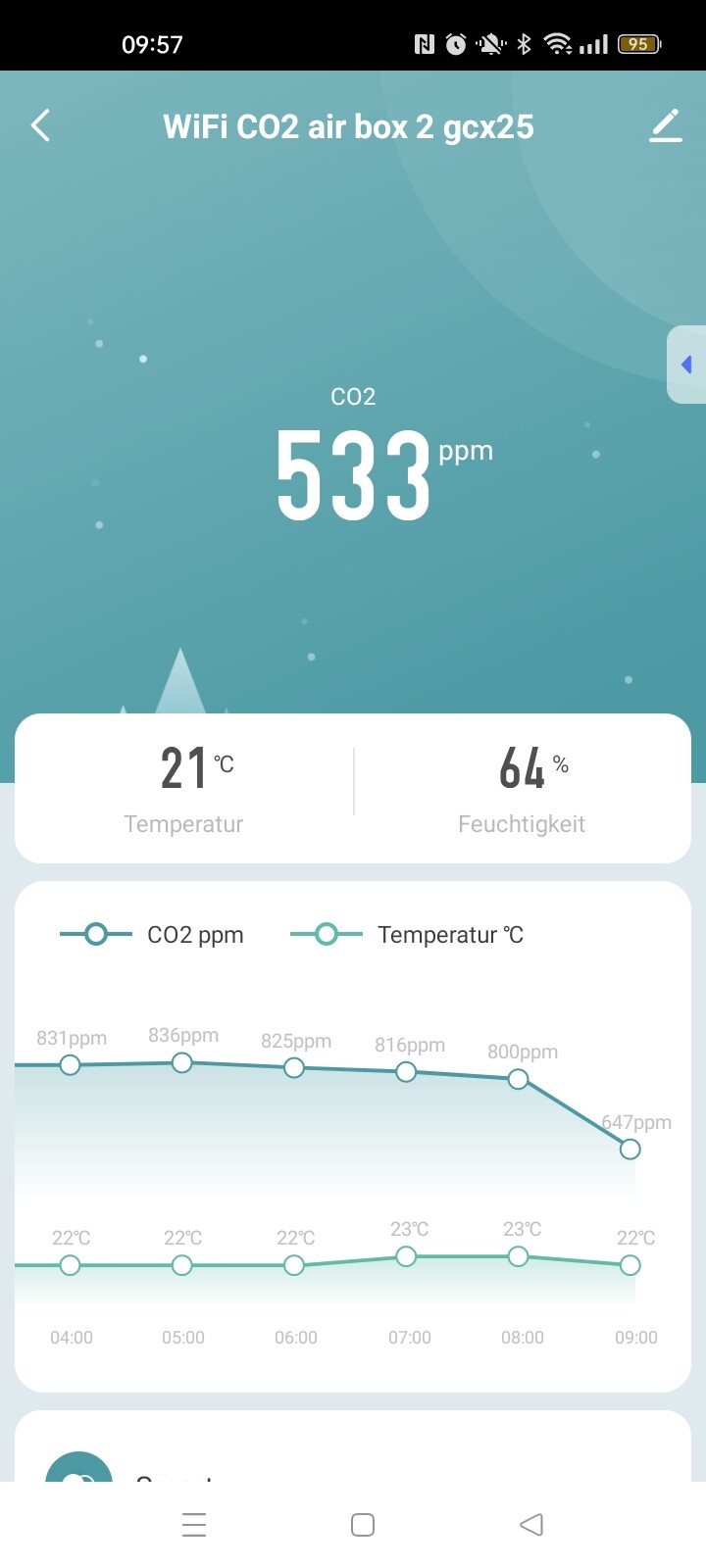Select the 800ppm data point at 08:00
This screenshot has height=1568, width=706.
pyautogui.click(x=518, y=1079)
